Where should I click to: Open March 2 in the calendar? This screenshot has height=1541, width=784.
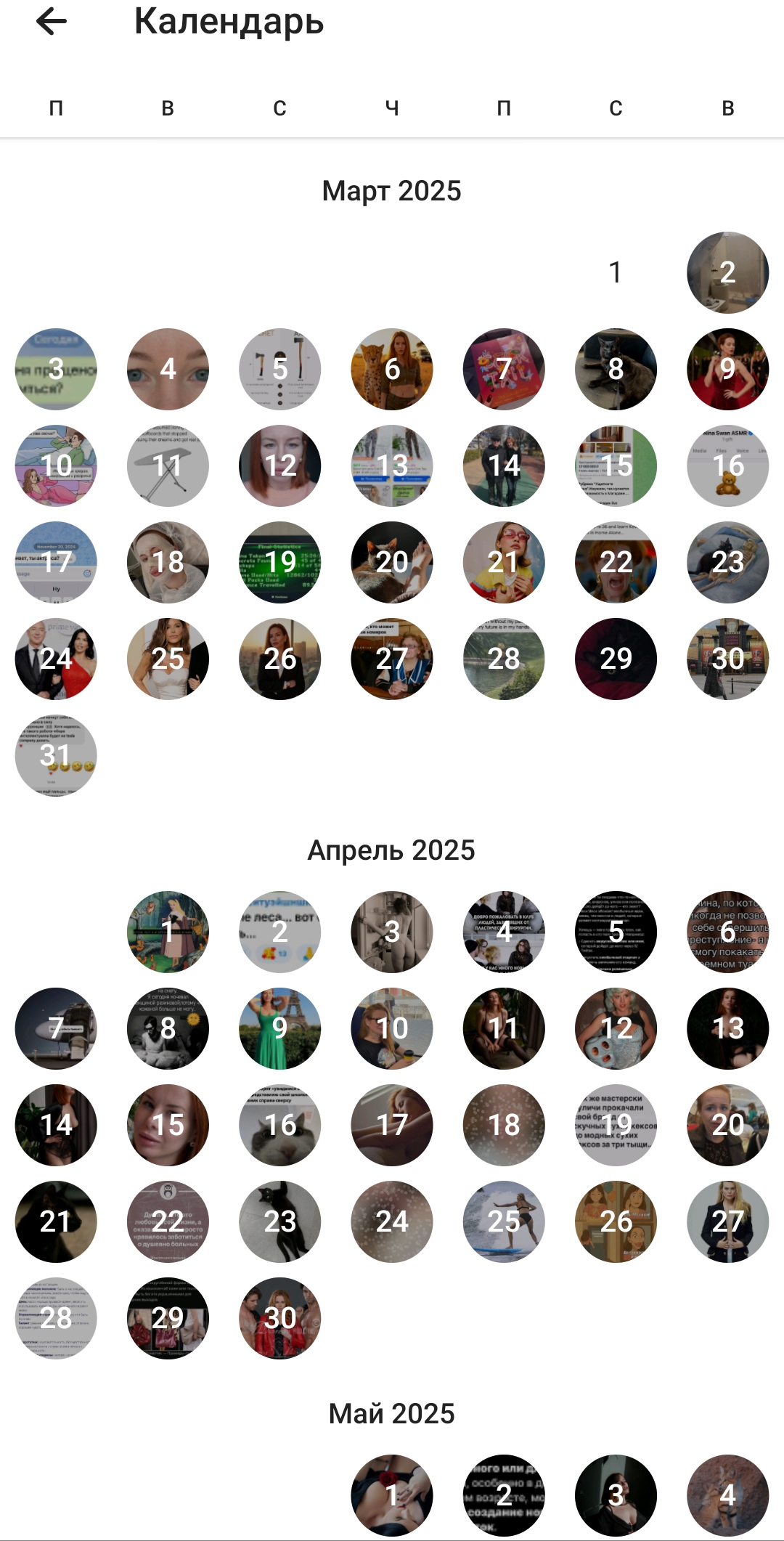click(727, 272)
